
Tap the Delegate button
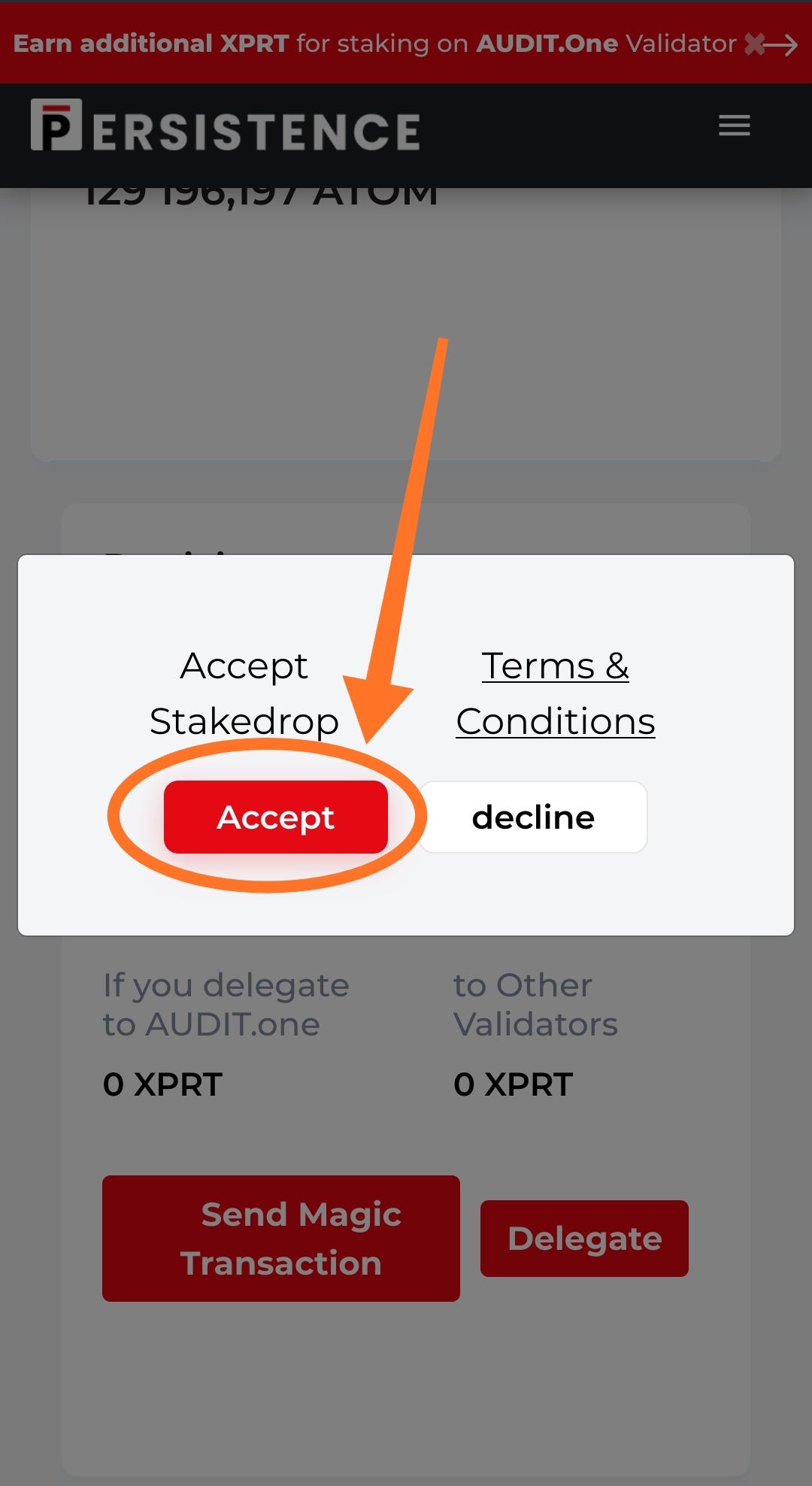click(584, 1239)
